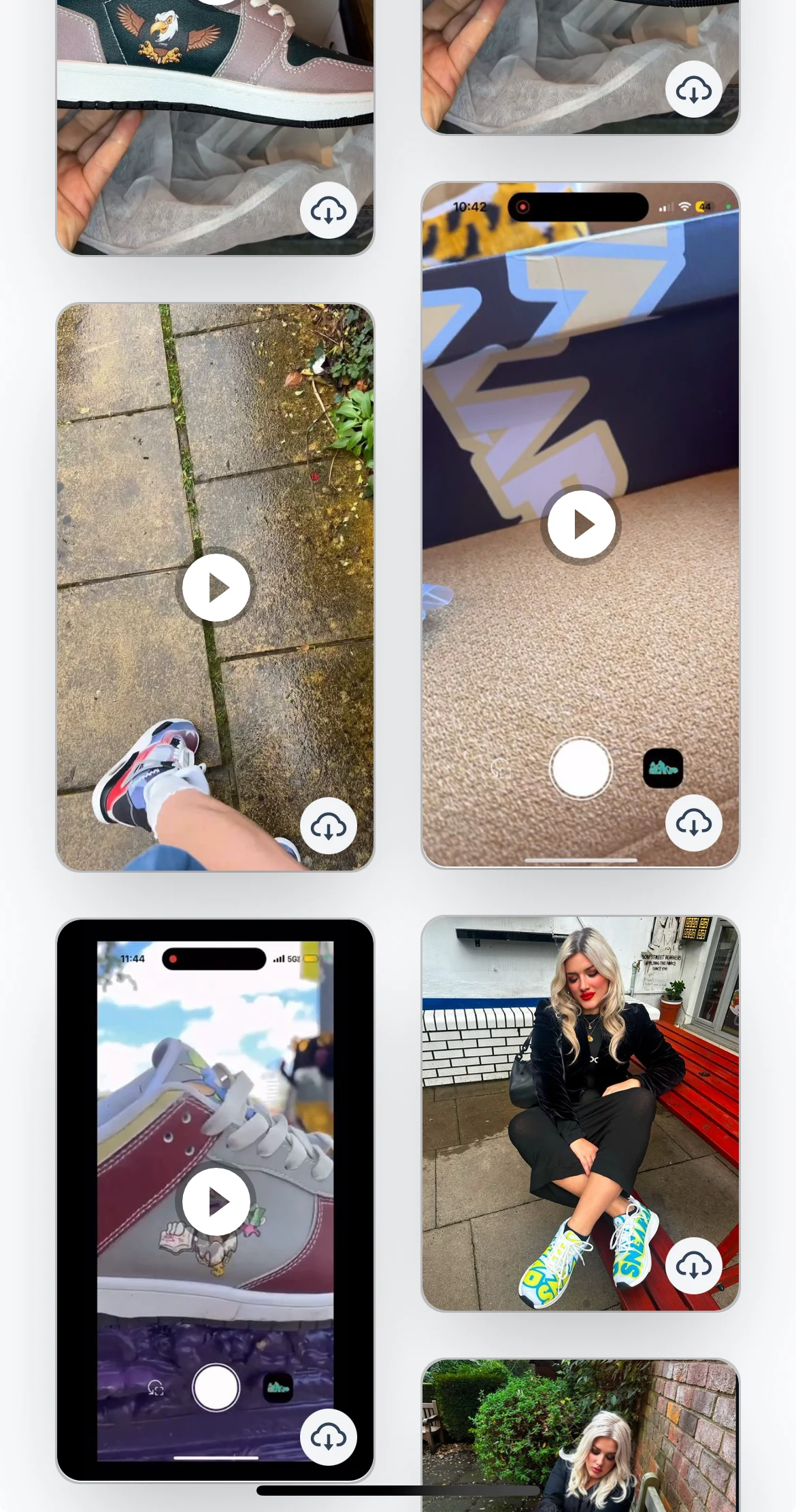796x1512 pixels.
Task: Play the screen recording with carpet and box
Action: click(581, 525)
